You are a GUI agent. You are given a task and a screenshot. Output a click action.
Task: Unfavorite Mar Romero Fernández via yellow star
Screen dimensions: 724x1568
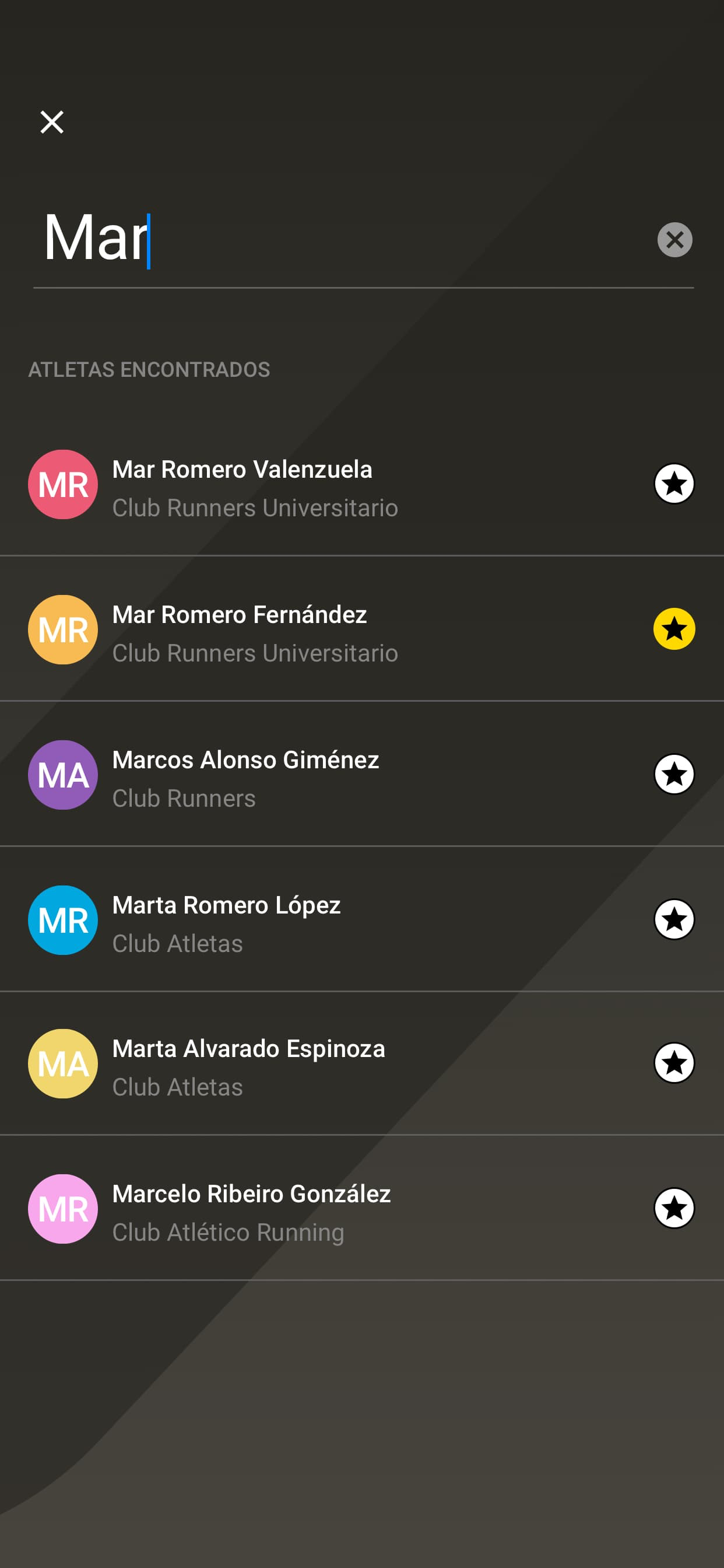tap(674, 629)
